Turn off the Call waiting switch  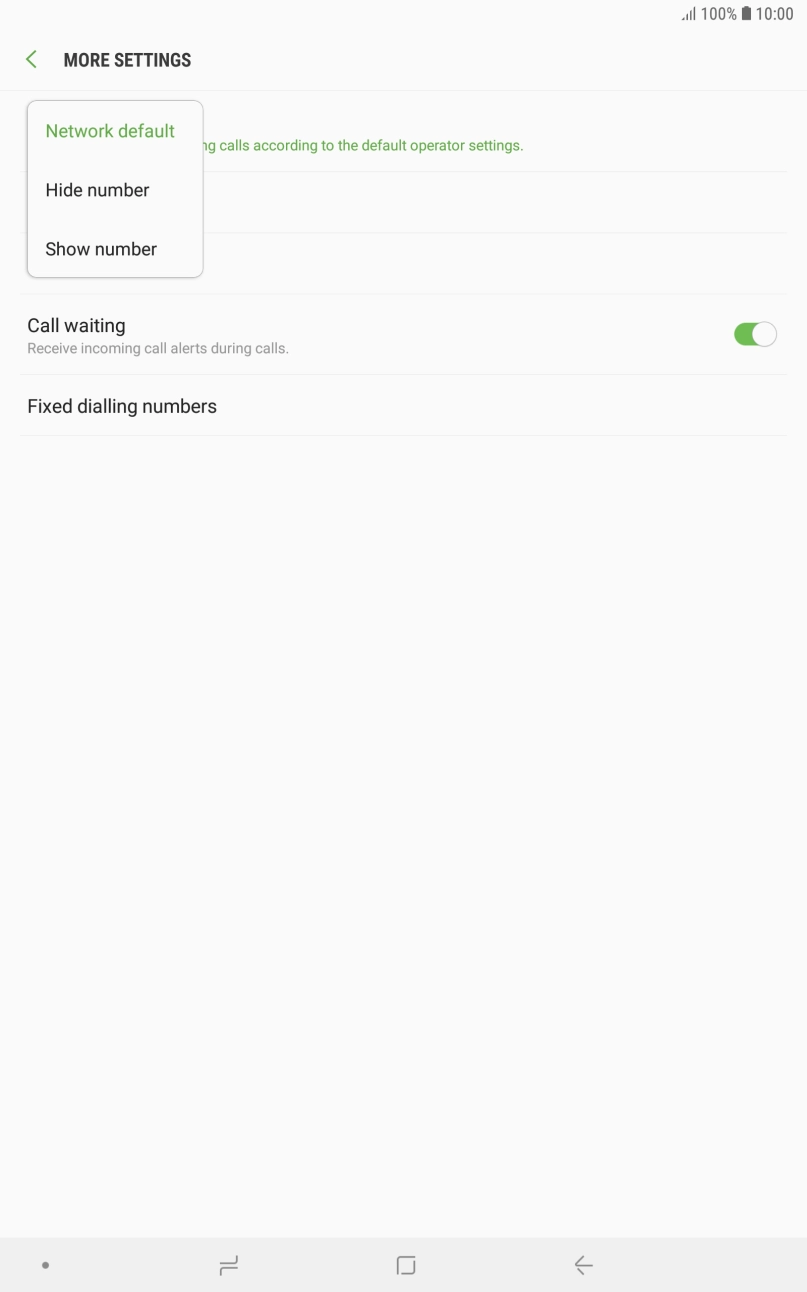754,334
